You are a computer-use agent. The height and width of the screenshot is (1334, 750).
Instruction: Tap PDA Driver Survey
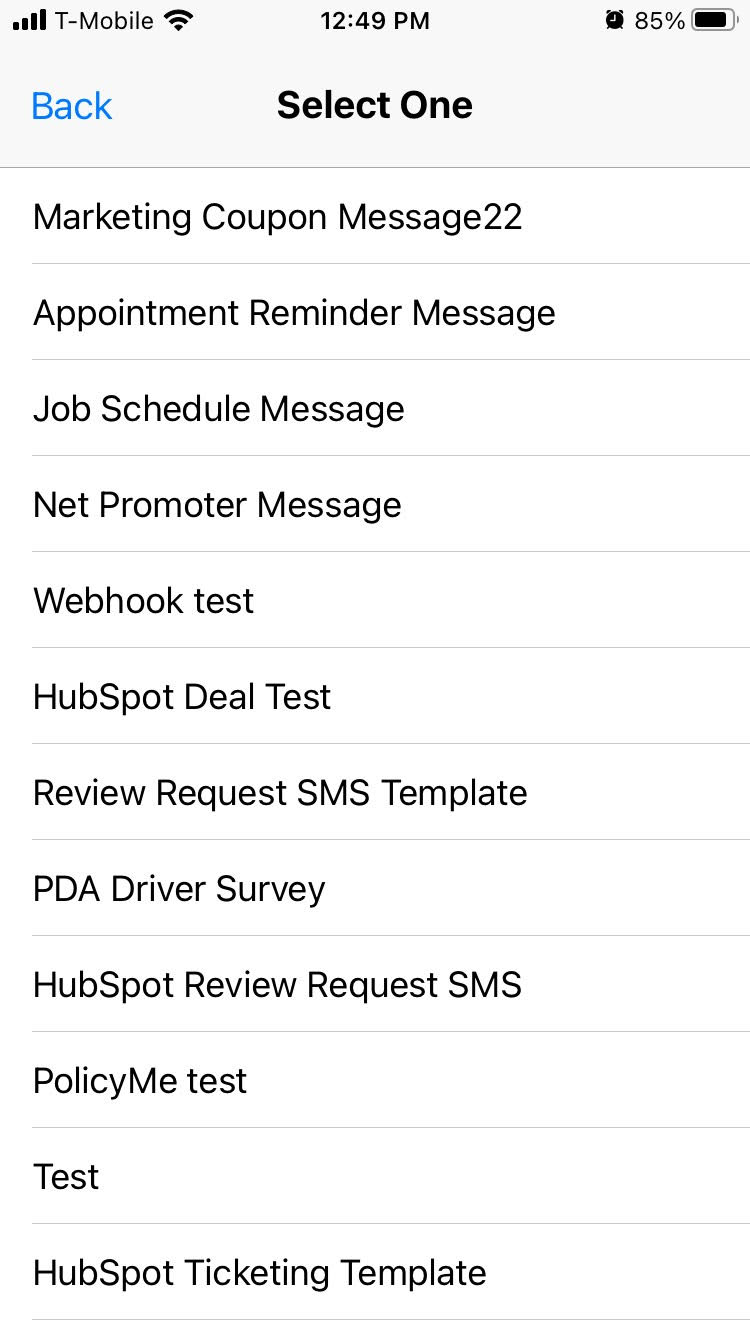tap(375, 888)
